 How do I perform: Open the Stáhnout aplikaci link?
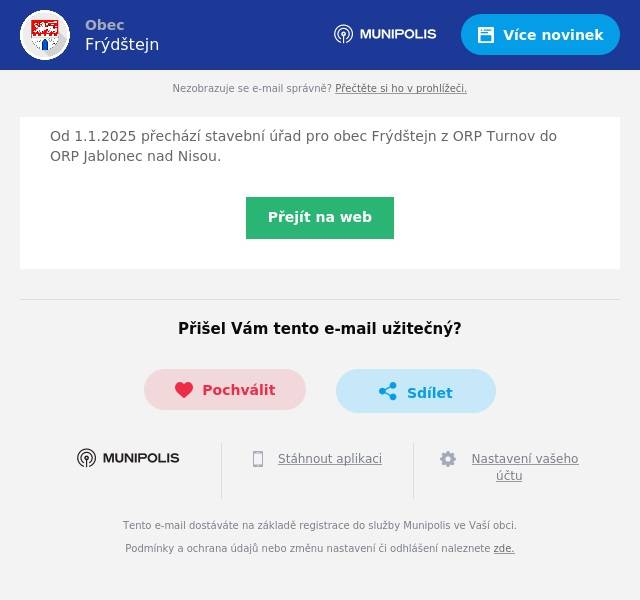click(329, 459)
